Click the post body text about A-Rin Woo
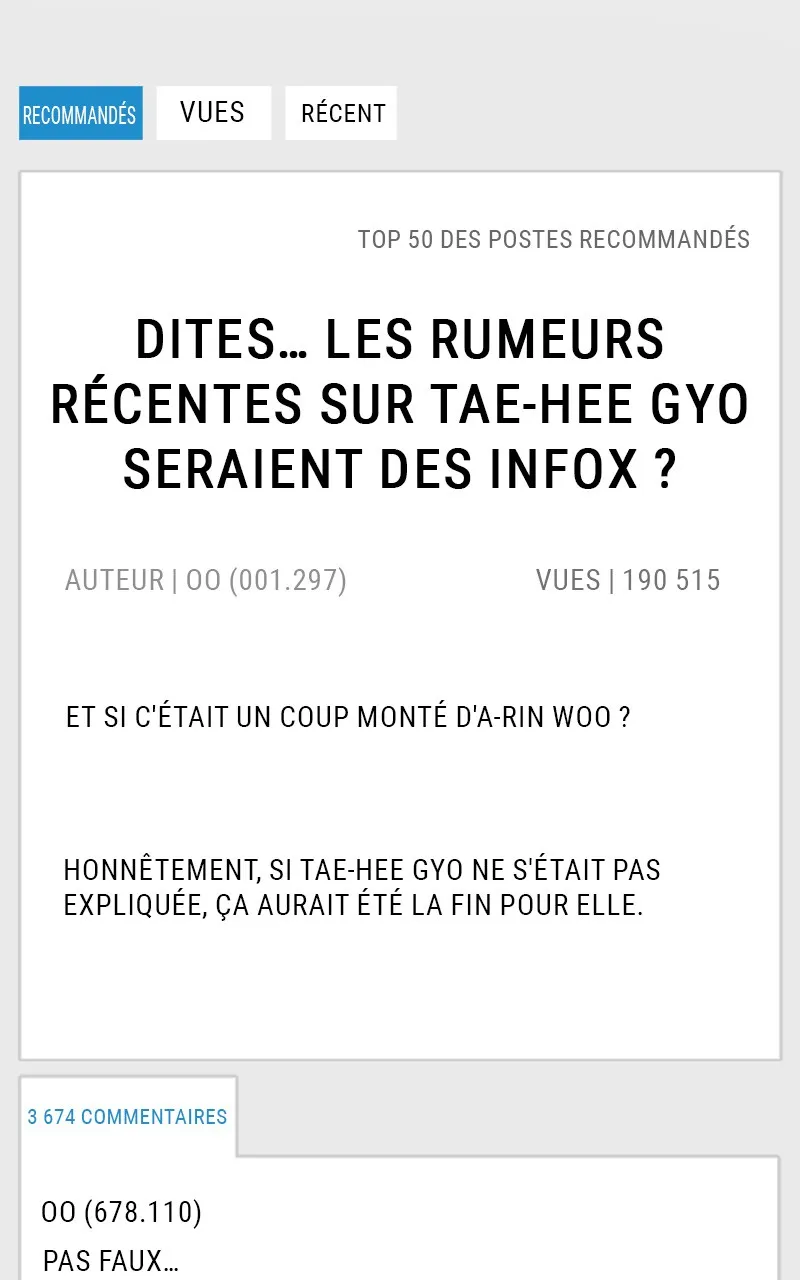Image resolution: width=800 pixels, height=1280 pixels. pyautogui.click(x=346, y=716)
